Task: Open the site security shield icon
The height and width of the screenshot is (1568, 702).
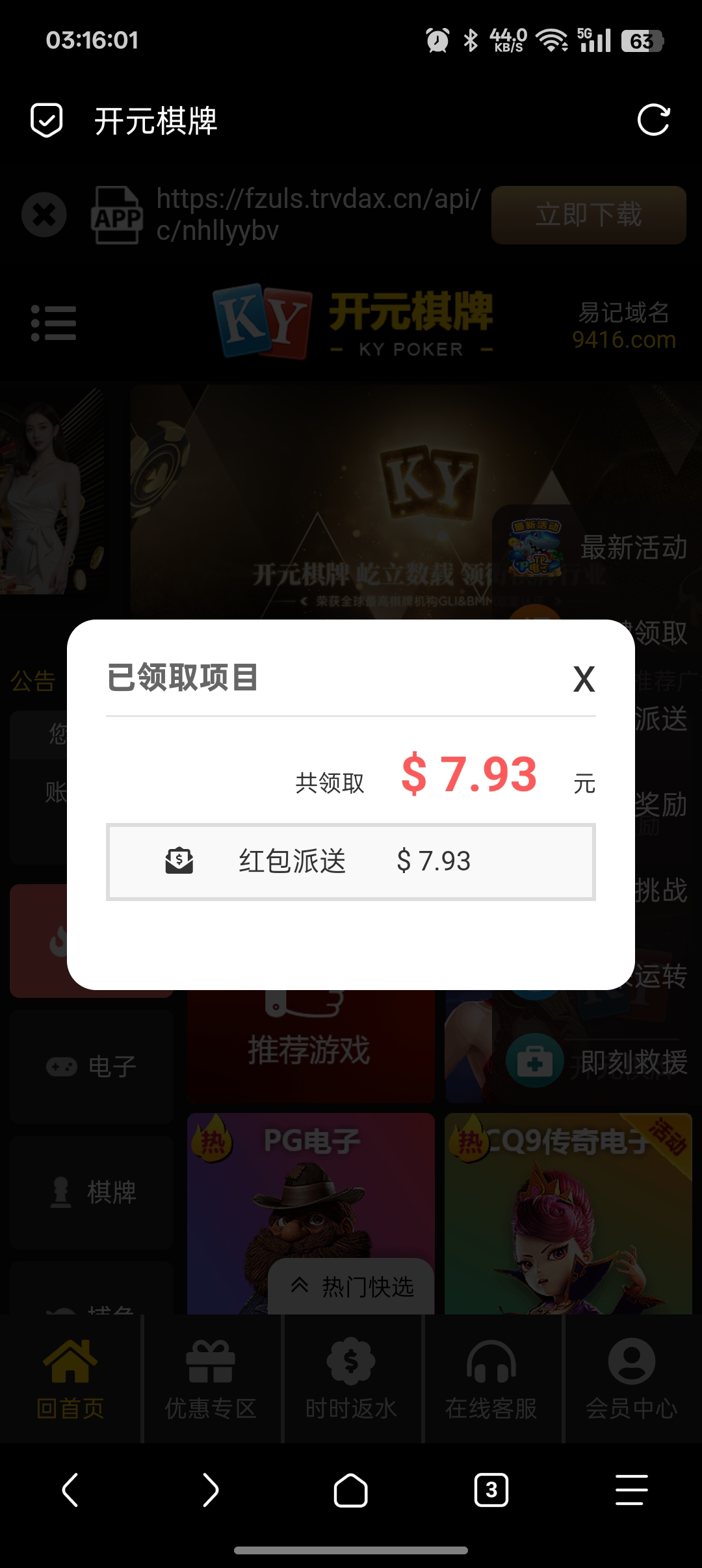Action: click(x=47, y=120)
